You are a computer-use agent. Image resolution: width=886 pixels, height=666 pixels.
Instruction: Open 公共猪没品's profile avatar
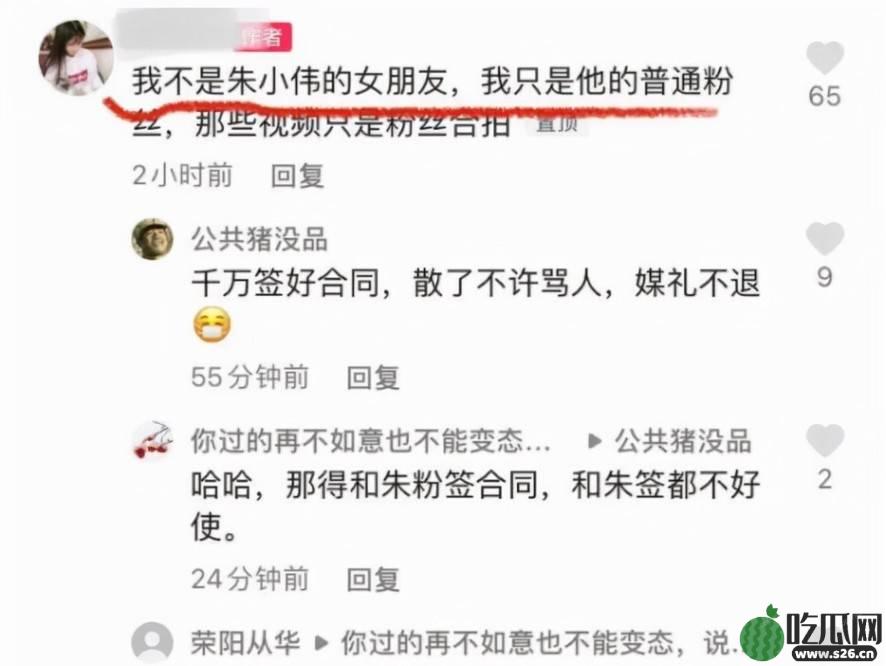click(153, 240)
